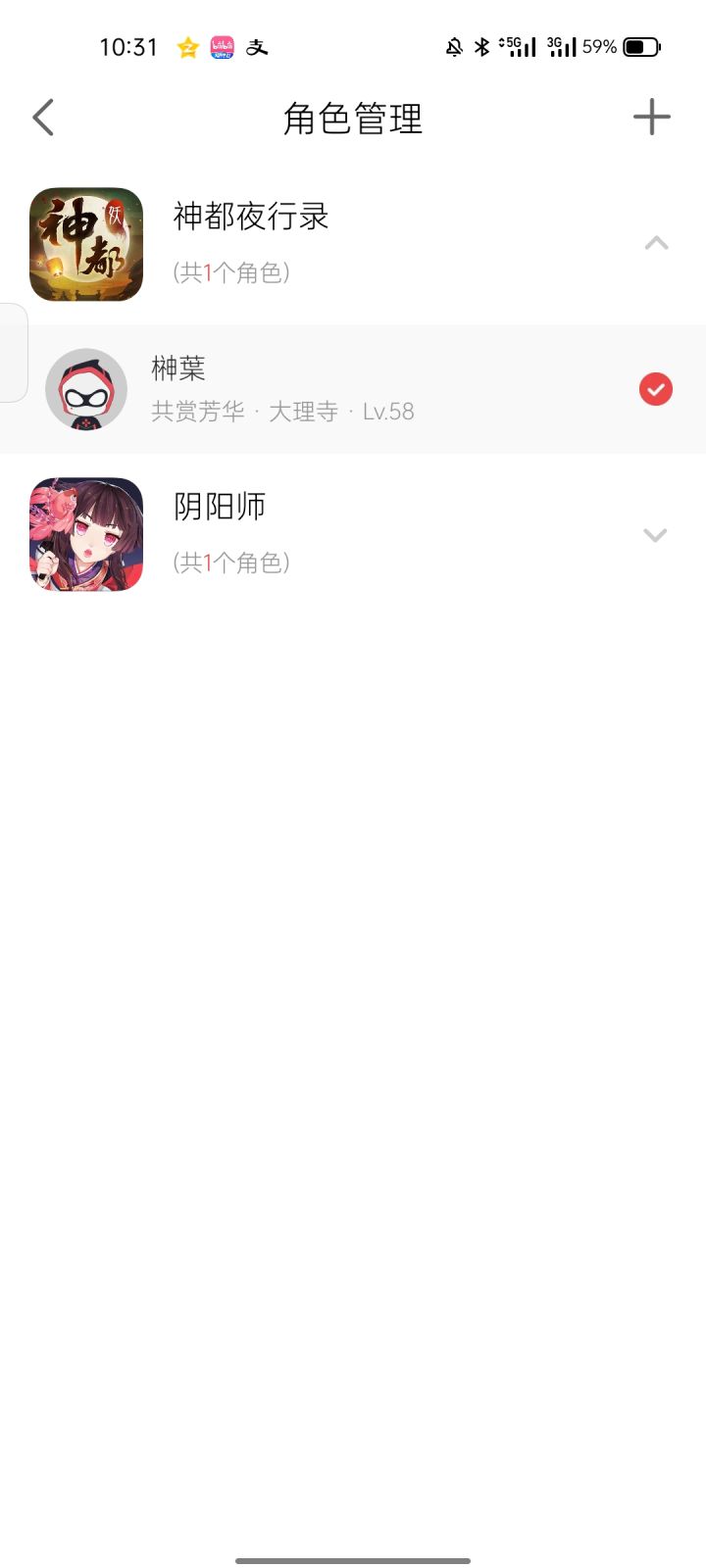Viewport: 706px width, 1568px height.
Task: Collapse the 神都夜行录 character list
Action: pyautogui.click(x=655, y=243)
